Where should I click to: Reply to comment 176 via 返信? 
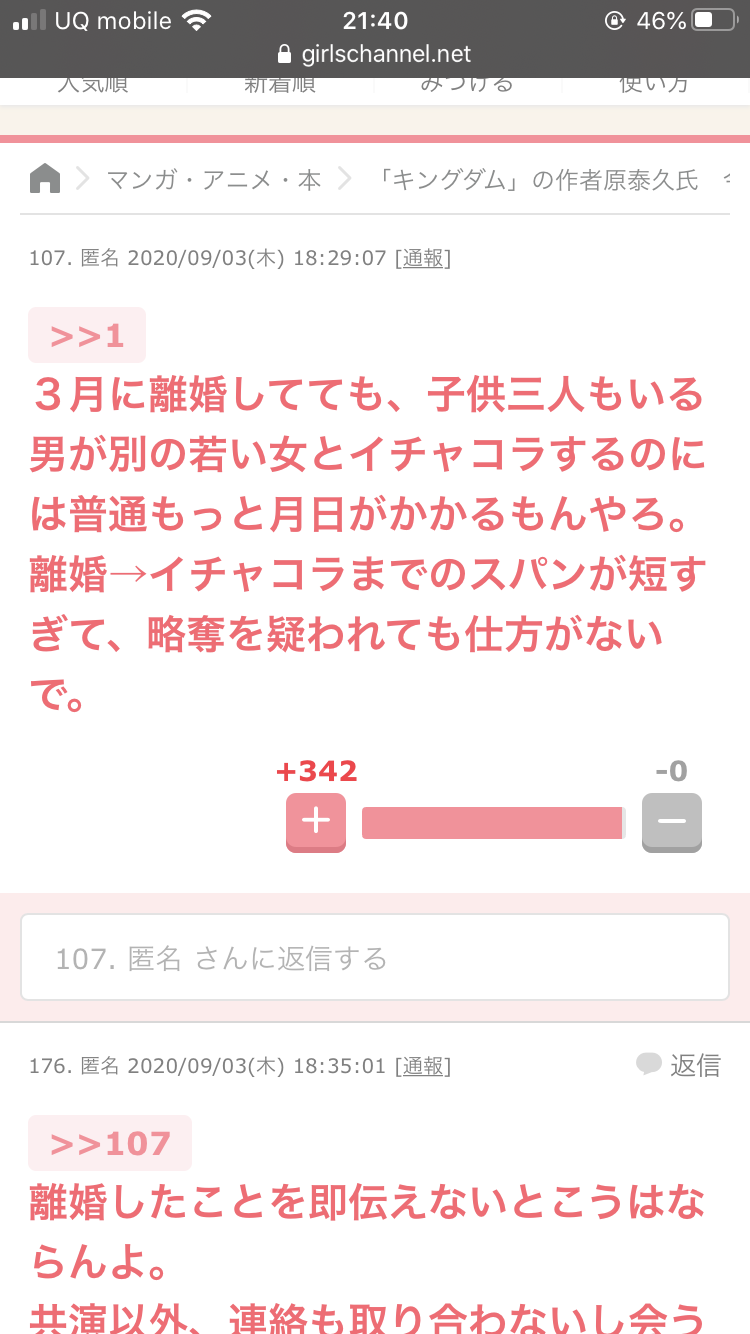678,1065
